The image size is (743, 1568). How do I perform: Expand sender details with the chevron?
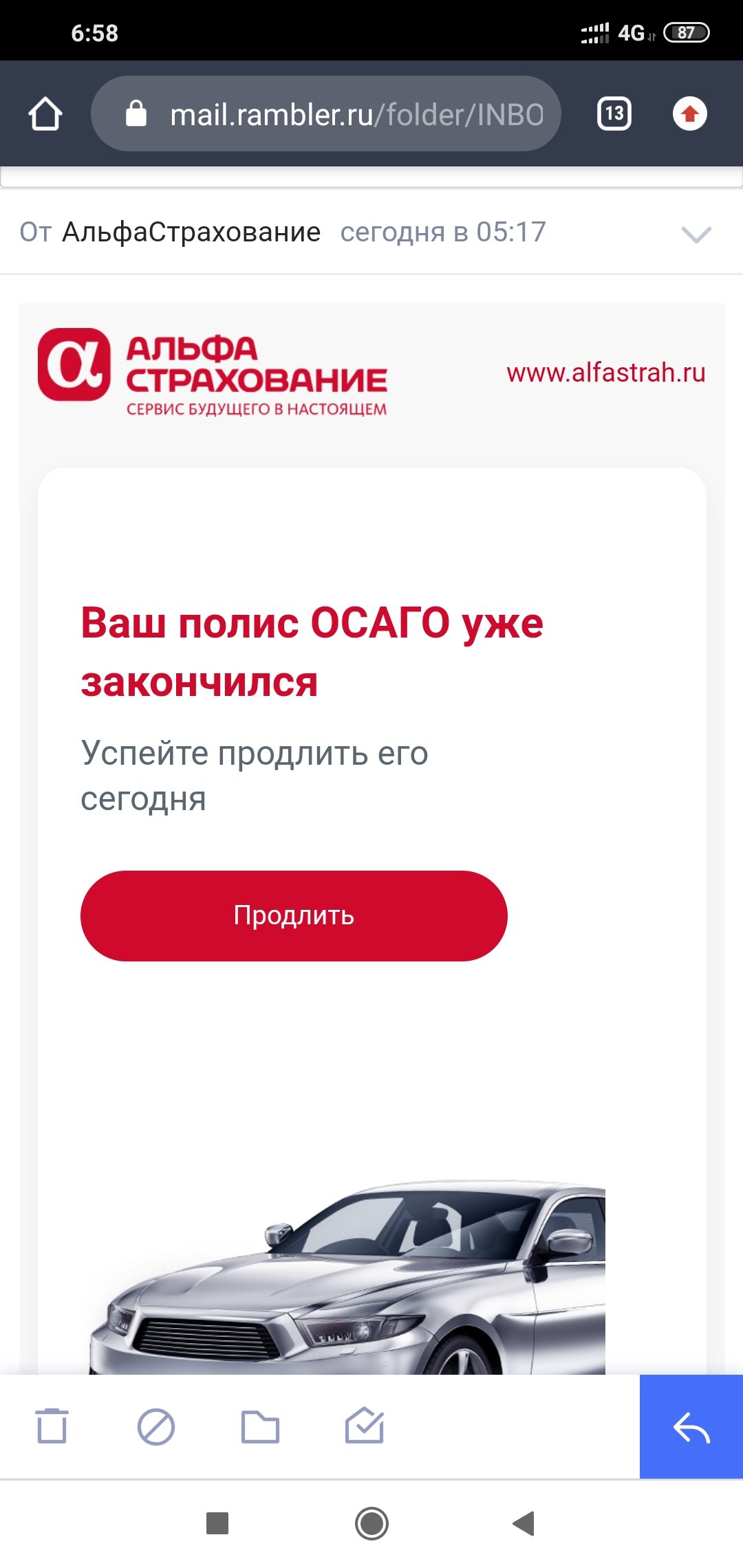click(696, 234)
